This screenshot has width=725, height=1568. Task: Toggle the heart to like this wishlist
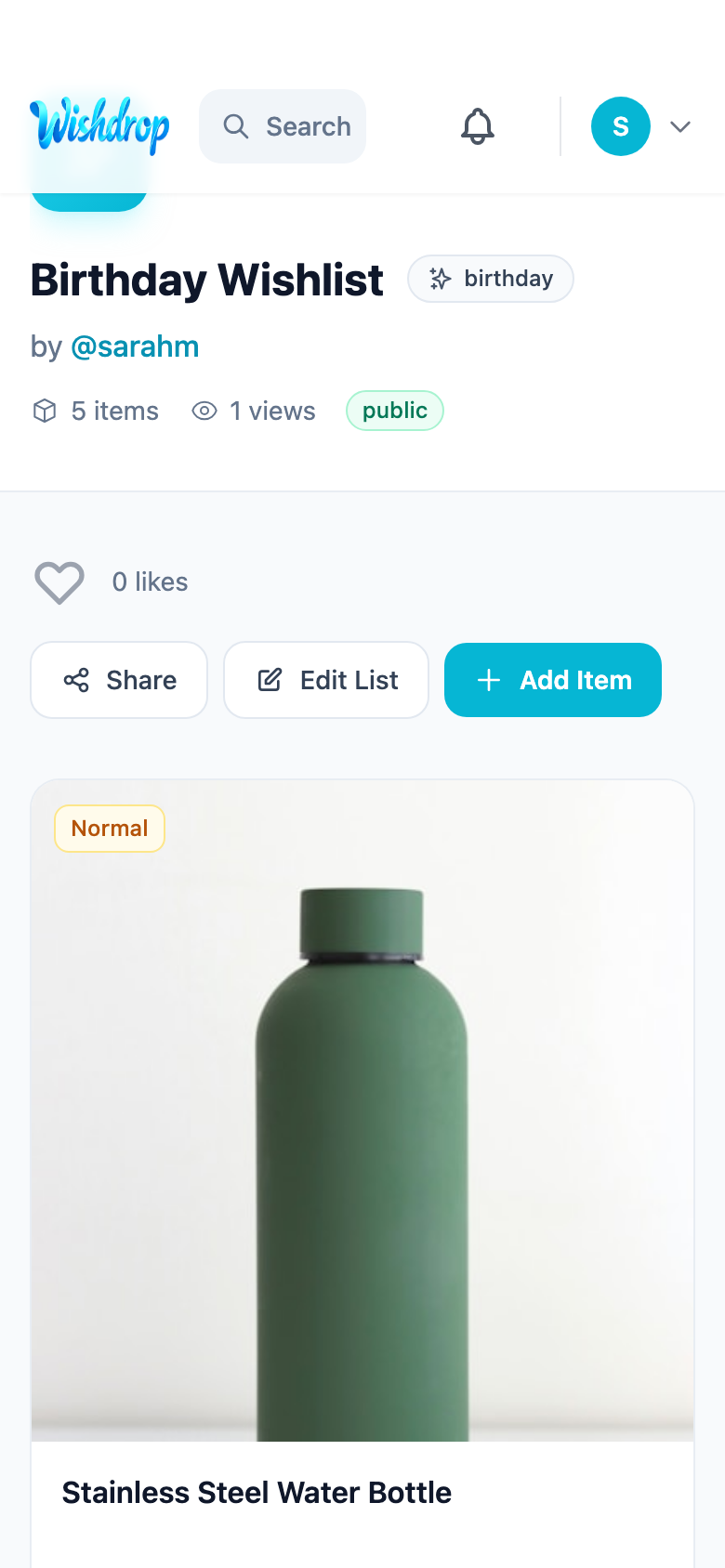coord(59,582)
